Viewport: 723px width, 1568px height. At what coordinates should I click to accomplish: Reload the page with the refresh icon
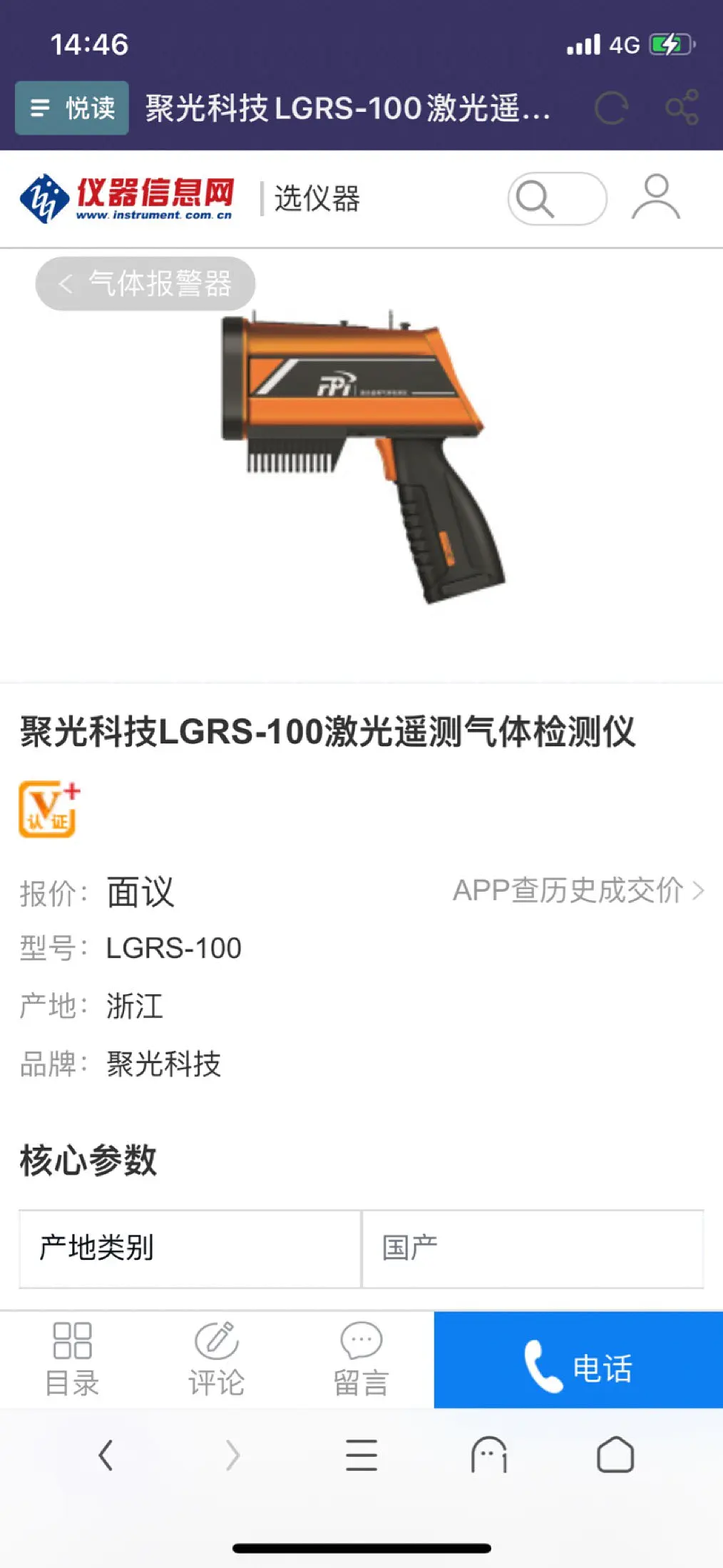tap(611, 108)
